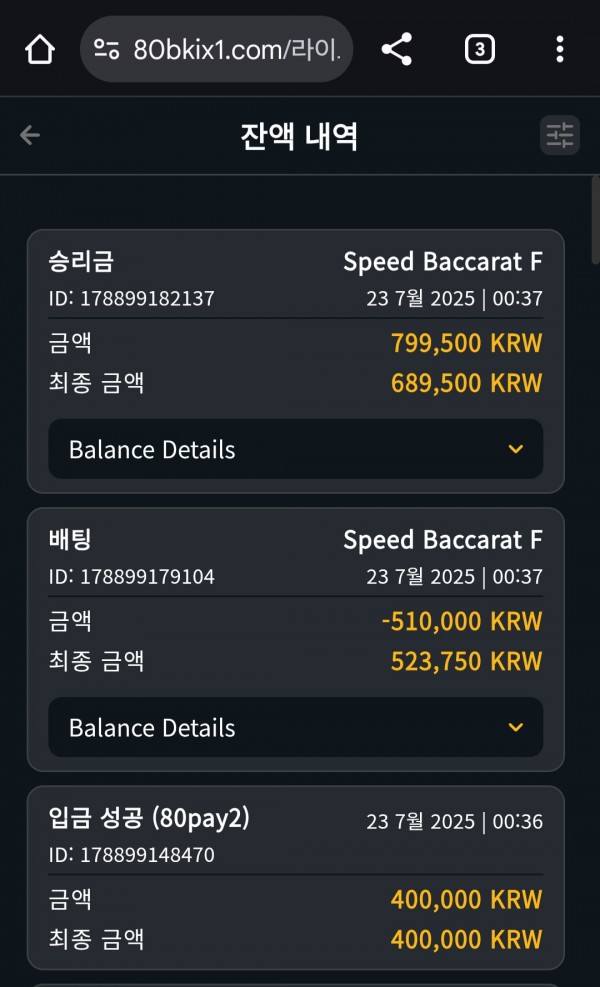Go to the browser home page
600x987 pixels.
[x=40, y=49]
